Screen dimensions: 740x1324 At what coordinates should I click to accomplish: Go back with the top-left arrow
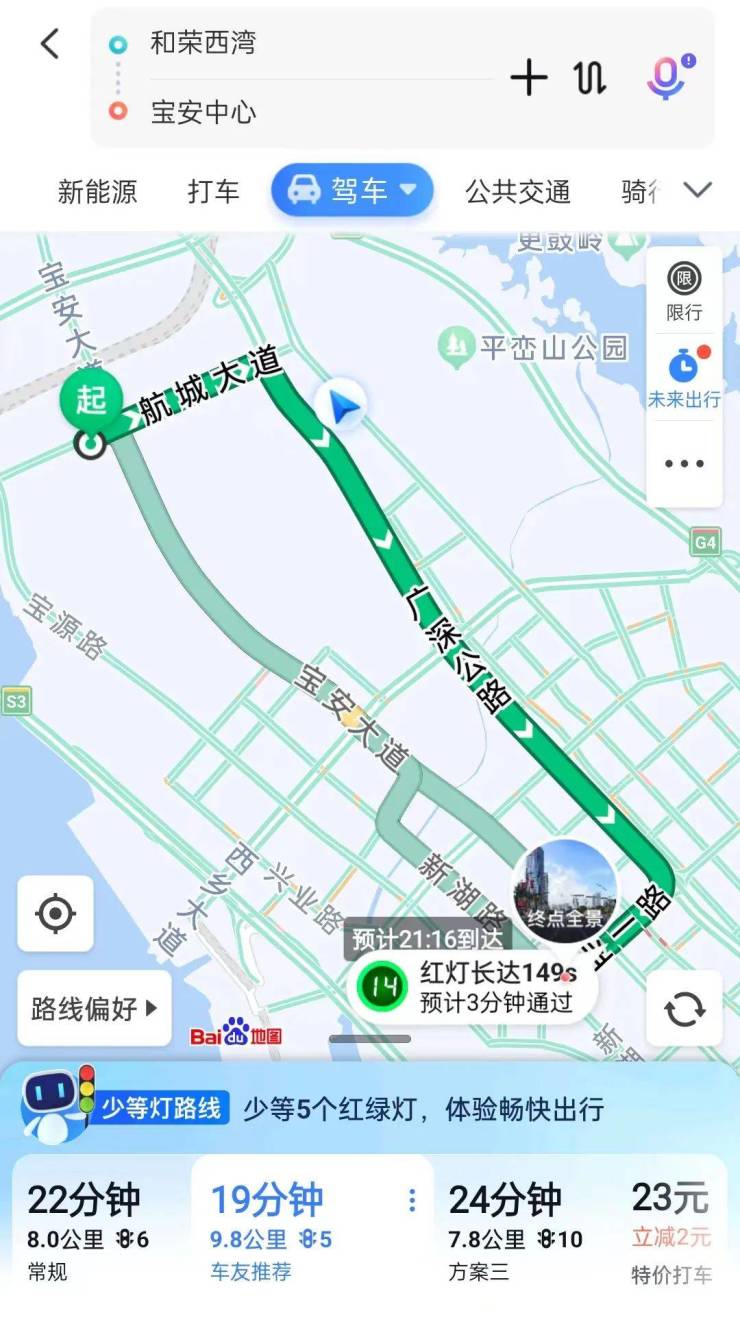(x=50, y=44)
